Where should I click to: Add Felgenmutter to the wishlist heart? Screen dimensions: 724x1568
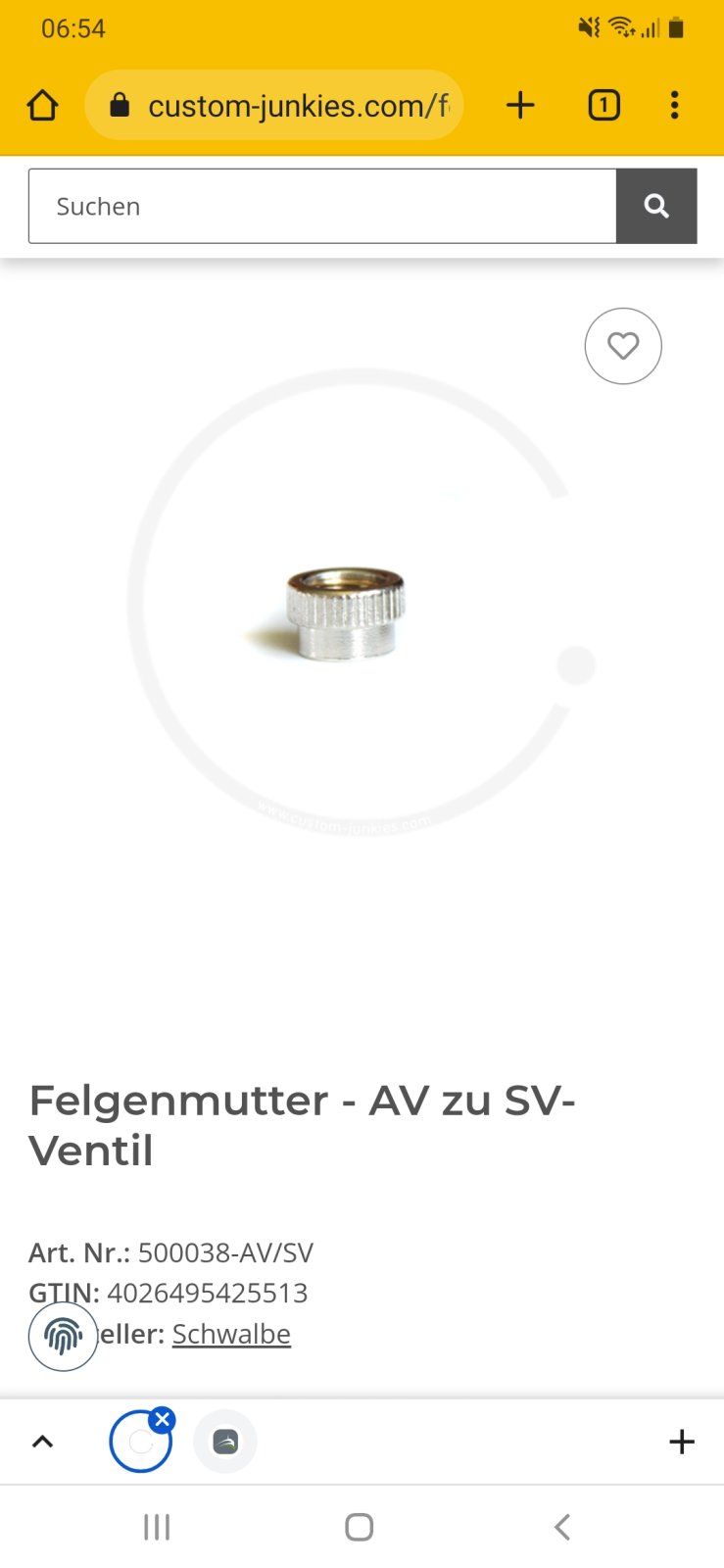click(623, 346)
